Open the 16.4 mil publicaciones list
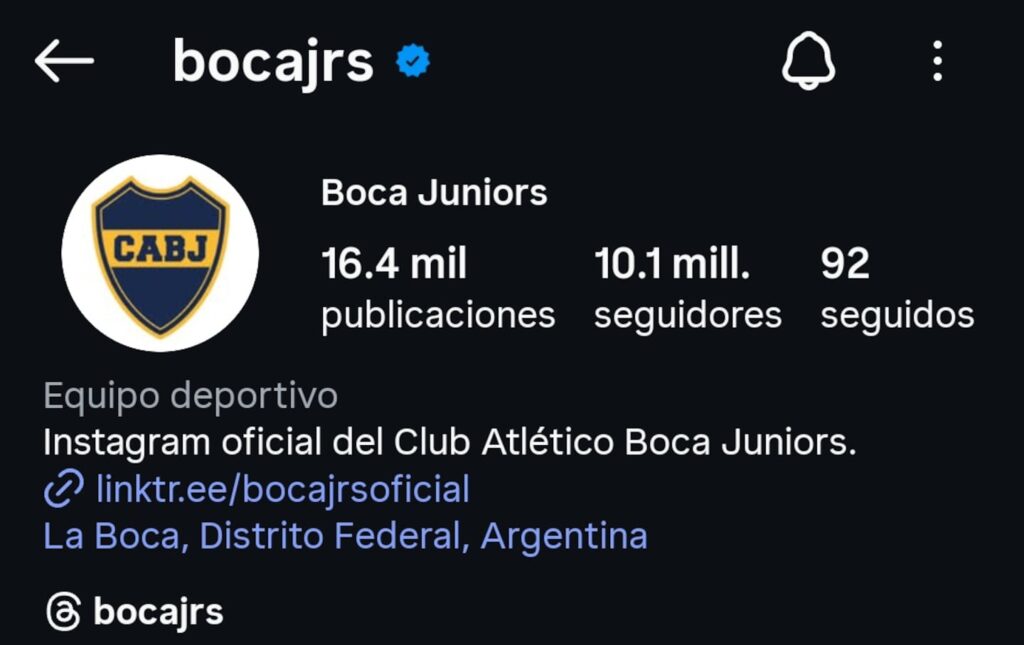1024x645 pixels. pyautogui.click(x=437, y=289)
